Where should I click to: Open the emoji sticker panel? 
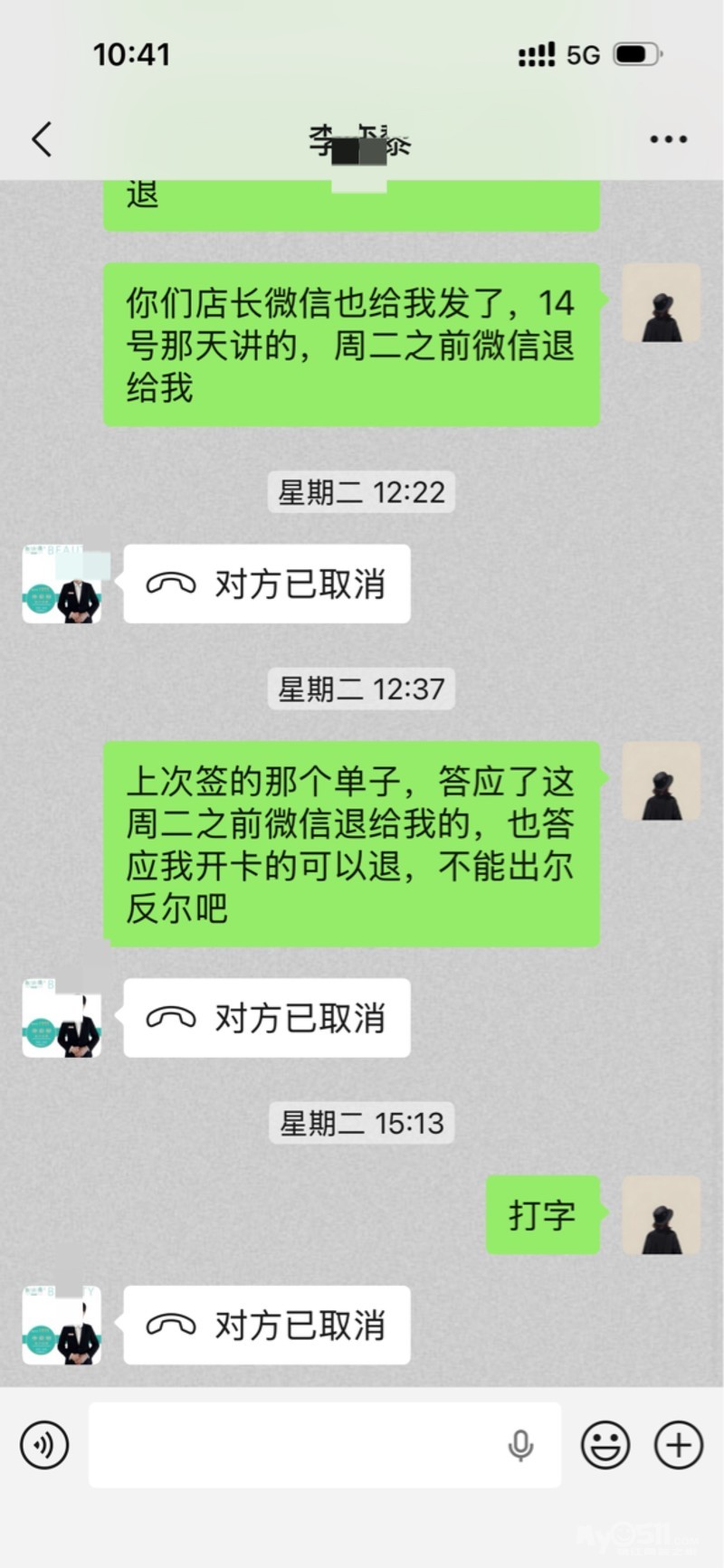(605, 1444)
